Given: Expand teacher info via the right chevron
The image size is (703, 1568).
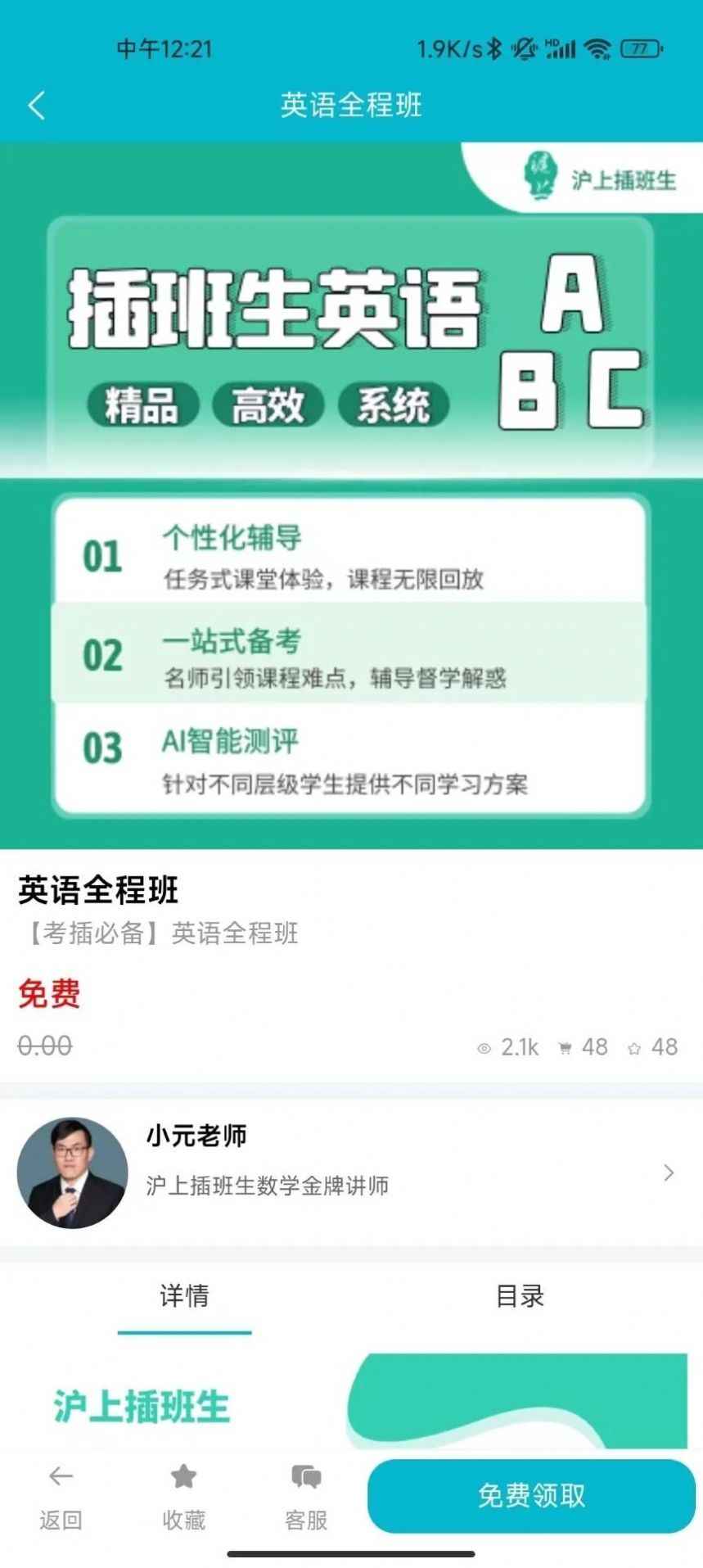Looking at the screenshot, I should (x=669, y=1173).
